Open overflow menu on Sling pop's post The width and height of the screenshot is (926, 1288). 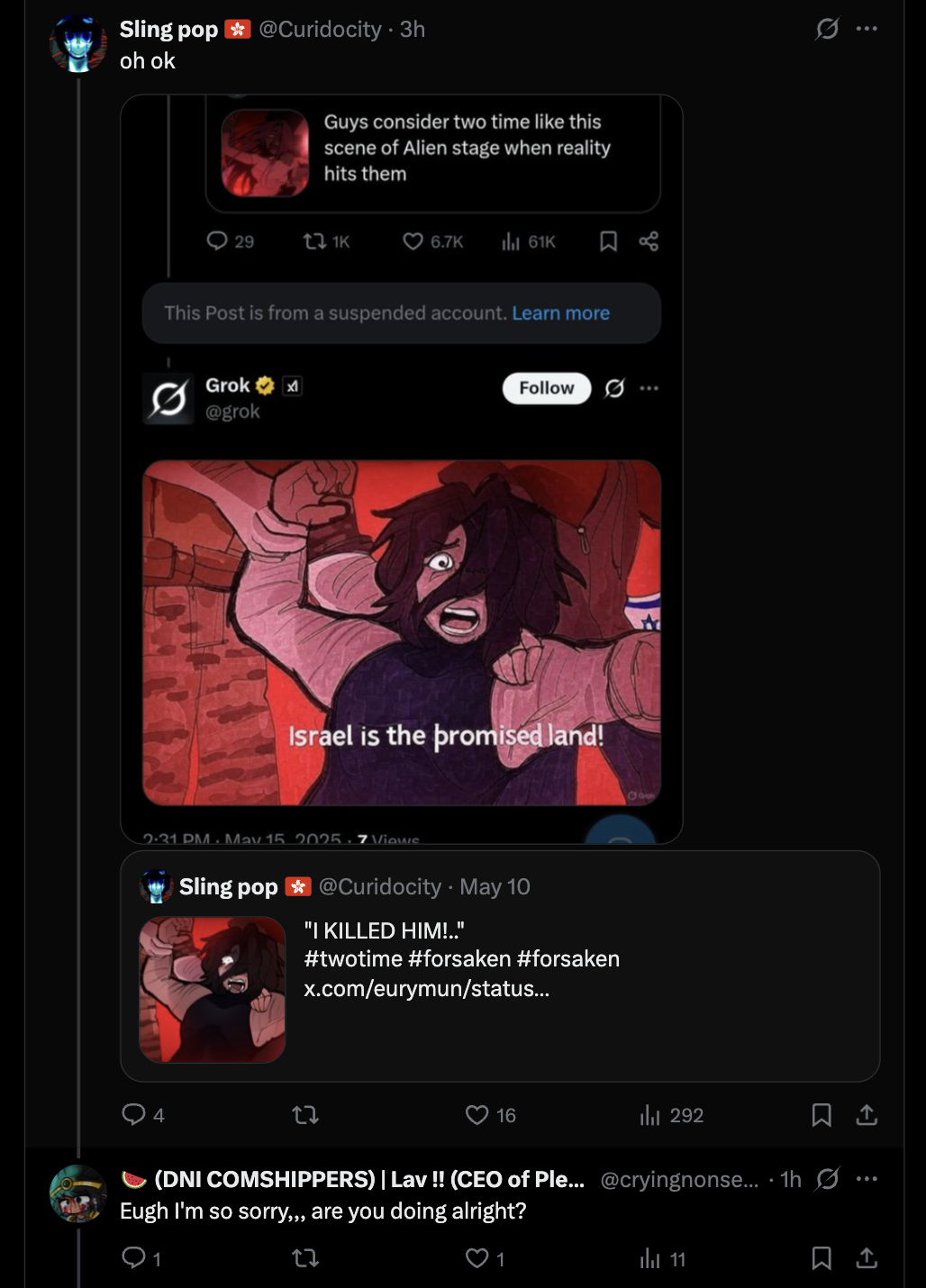tap(867, 29)
